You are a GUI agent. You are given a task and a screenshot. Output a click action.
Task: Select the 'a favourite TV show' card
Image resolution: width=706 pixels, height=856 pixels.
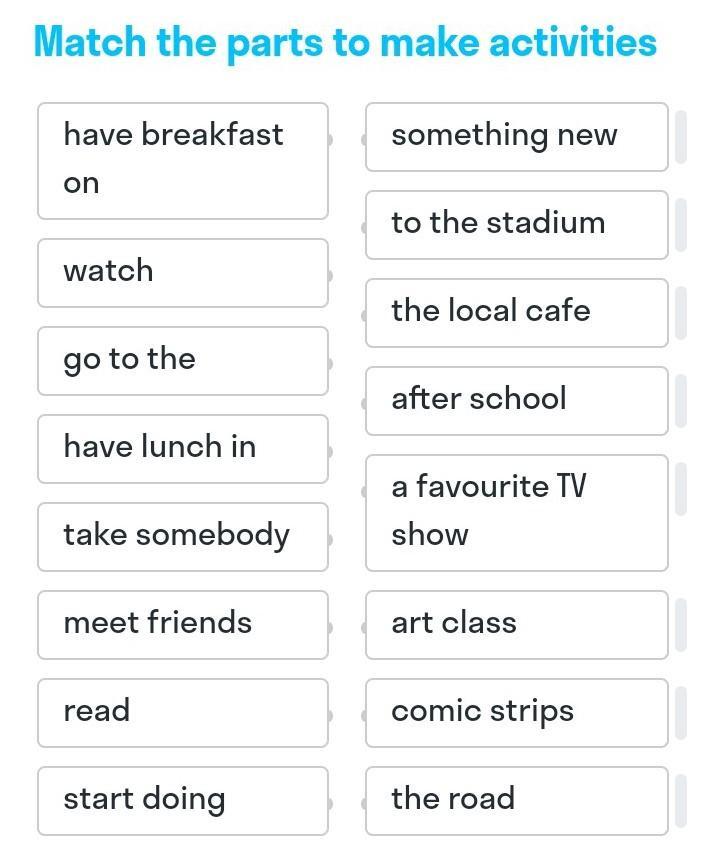(x=516, y=512)
